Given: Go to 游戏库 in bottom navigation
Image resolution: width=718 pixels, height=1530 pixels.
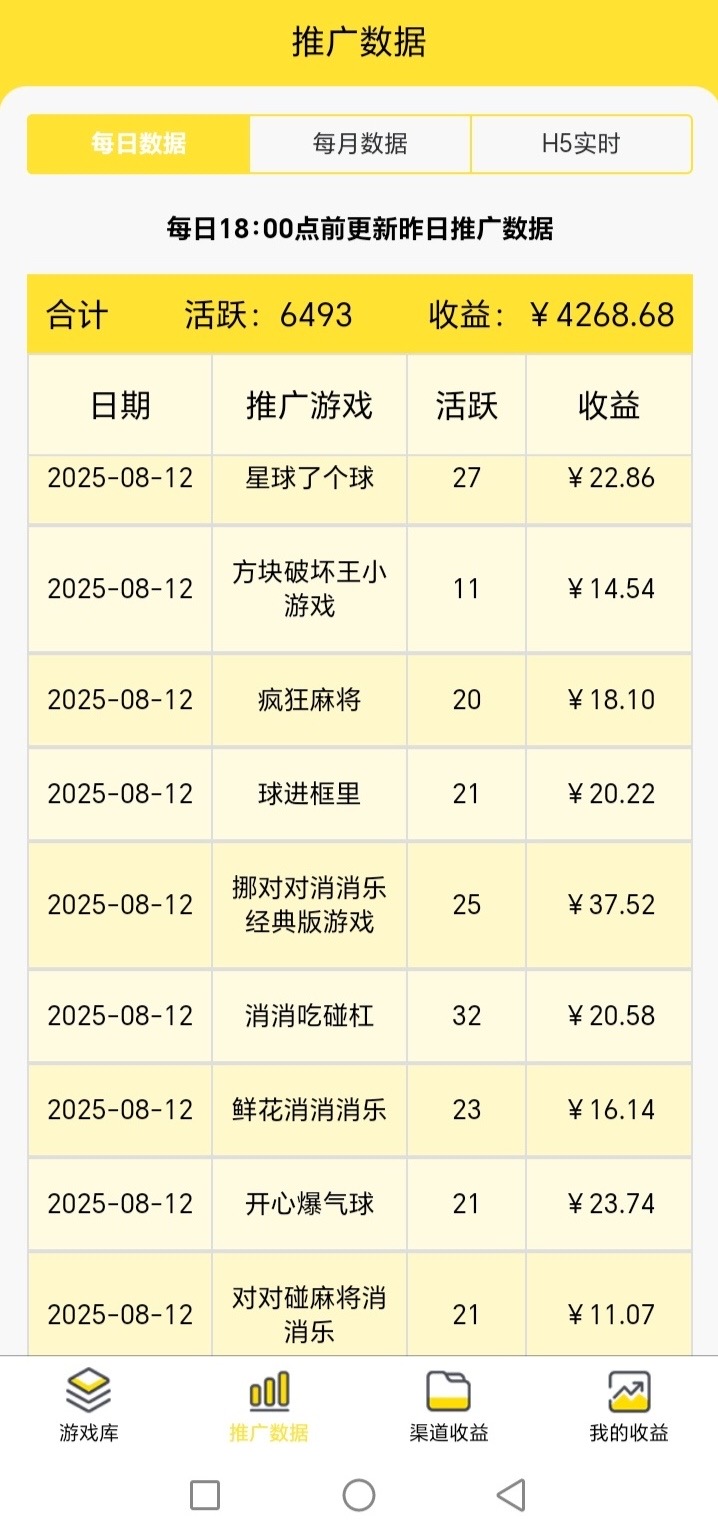Looking at the screenshot, I should [89, 1405].
